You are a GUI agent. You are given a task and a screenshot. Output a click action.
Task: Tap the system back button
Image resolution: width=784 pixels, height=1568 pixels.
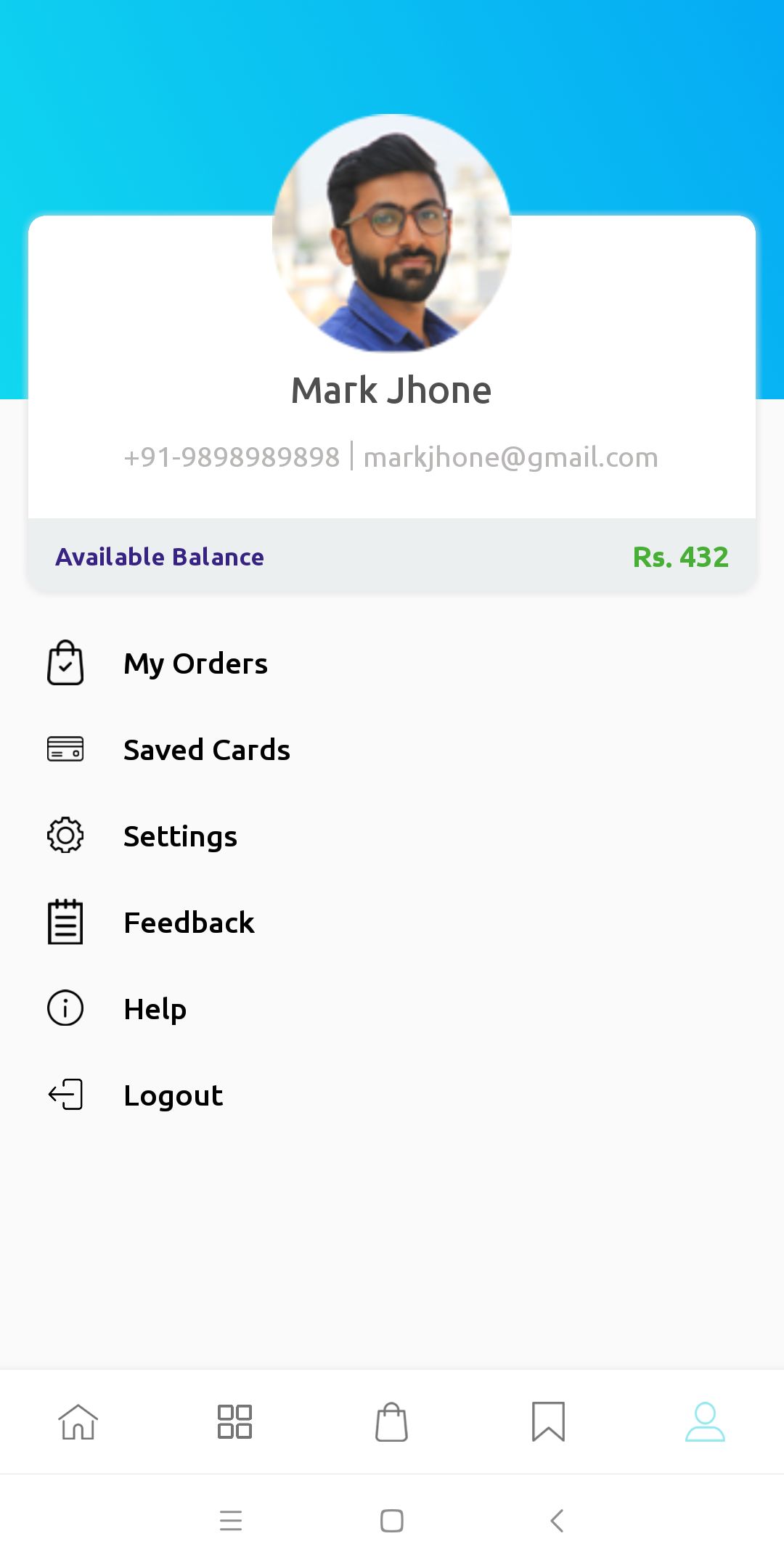557,1520
